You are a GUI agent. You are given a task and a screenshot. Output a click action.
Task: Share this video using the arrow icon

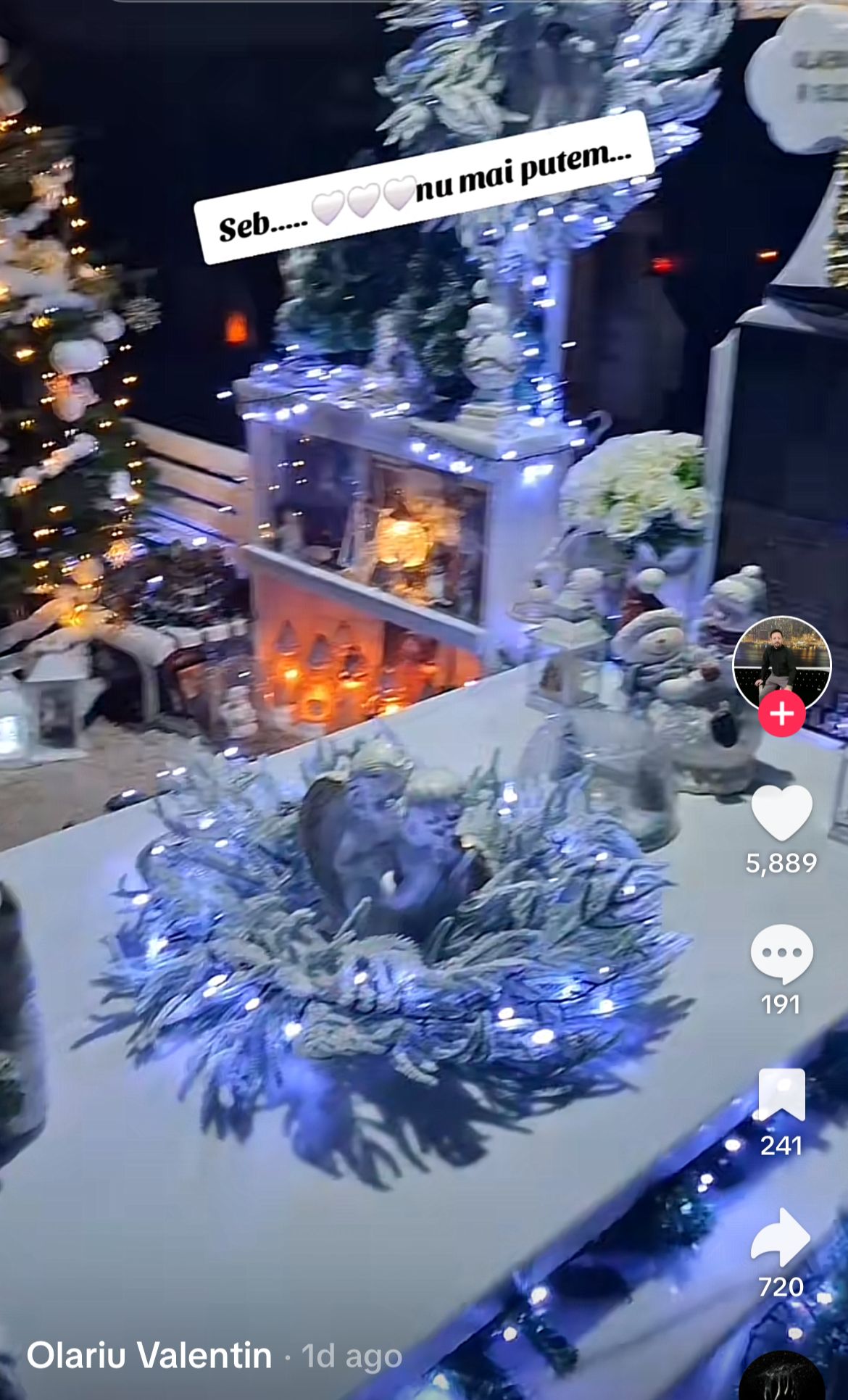click(x=781, y=1236)
